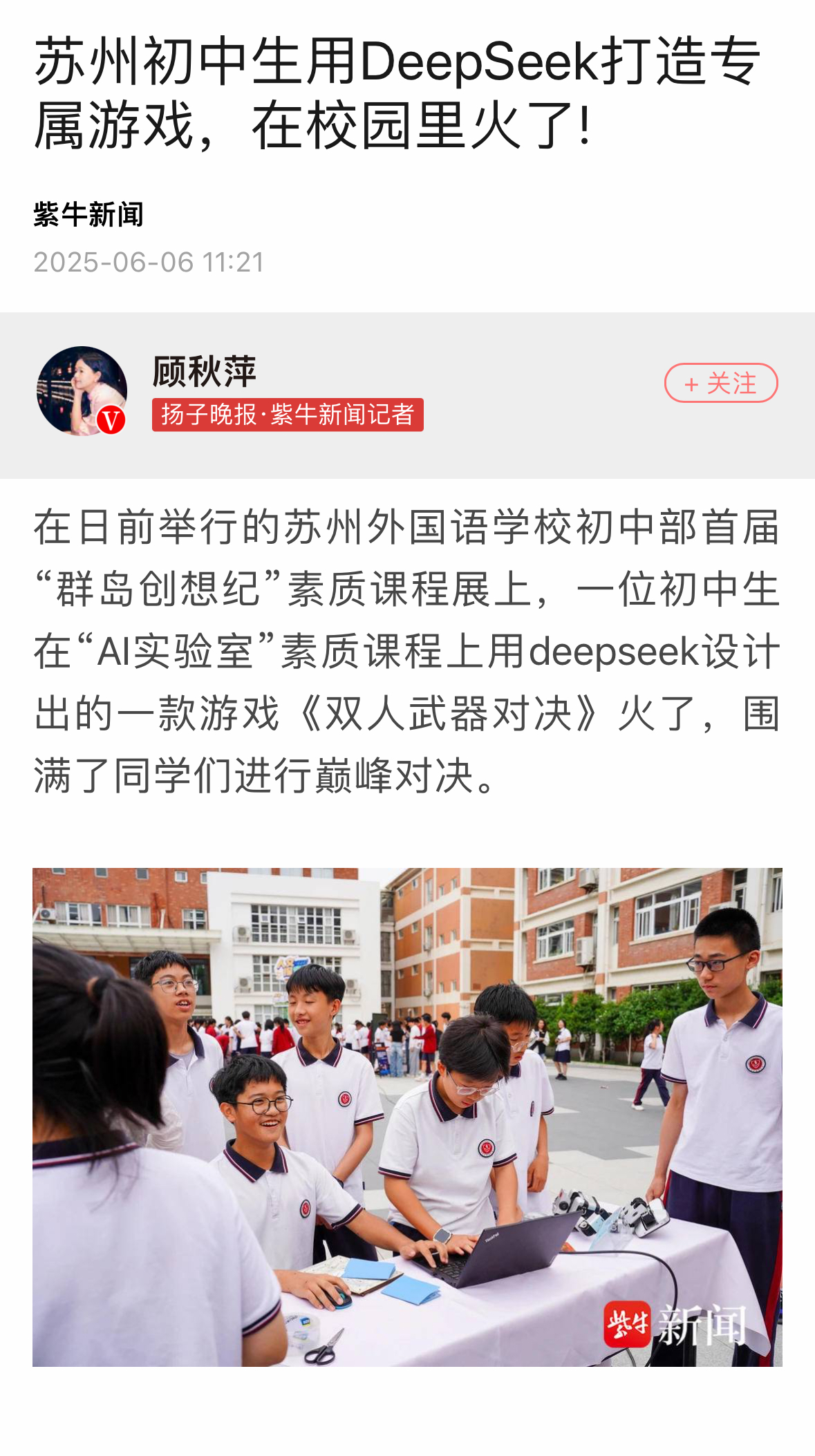View the students' photo in full screen

[407, 1116]
